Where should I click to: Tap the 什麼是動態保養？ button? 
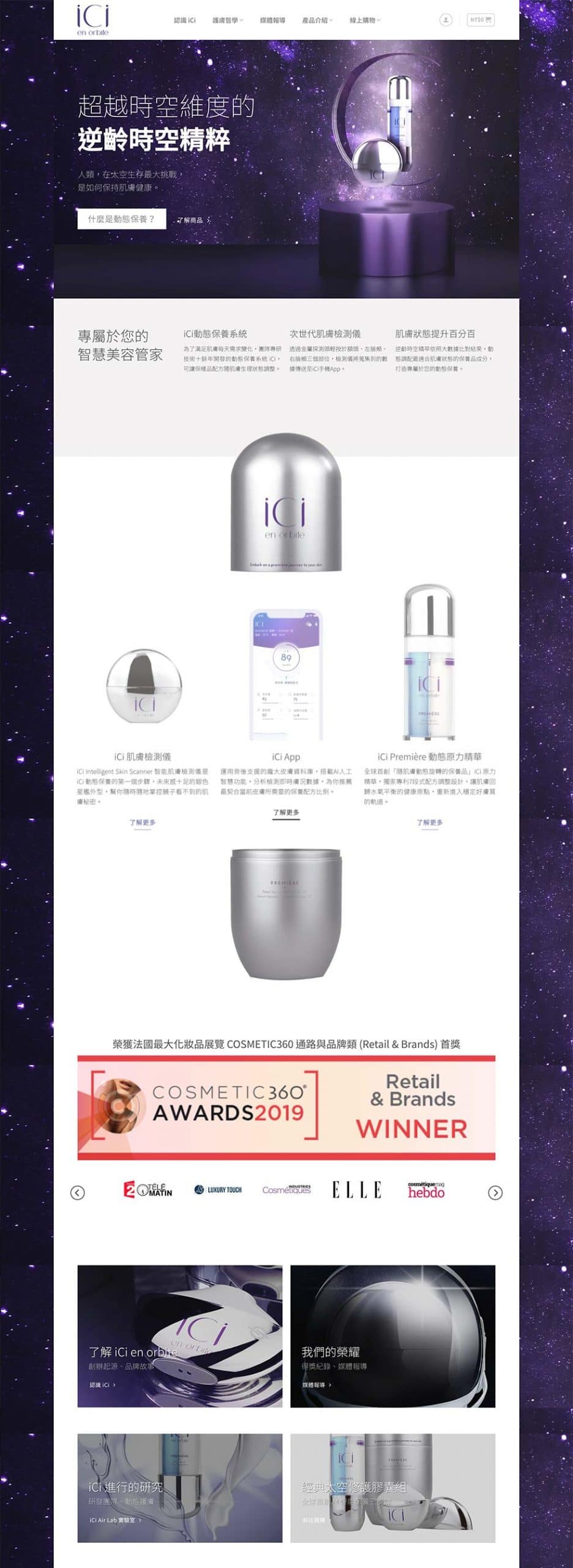click(x=122, y=219)
